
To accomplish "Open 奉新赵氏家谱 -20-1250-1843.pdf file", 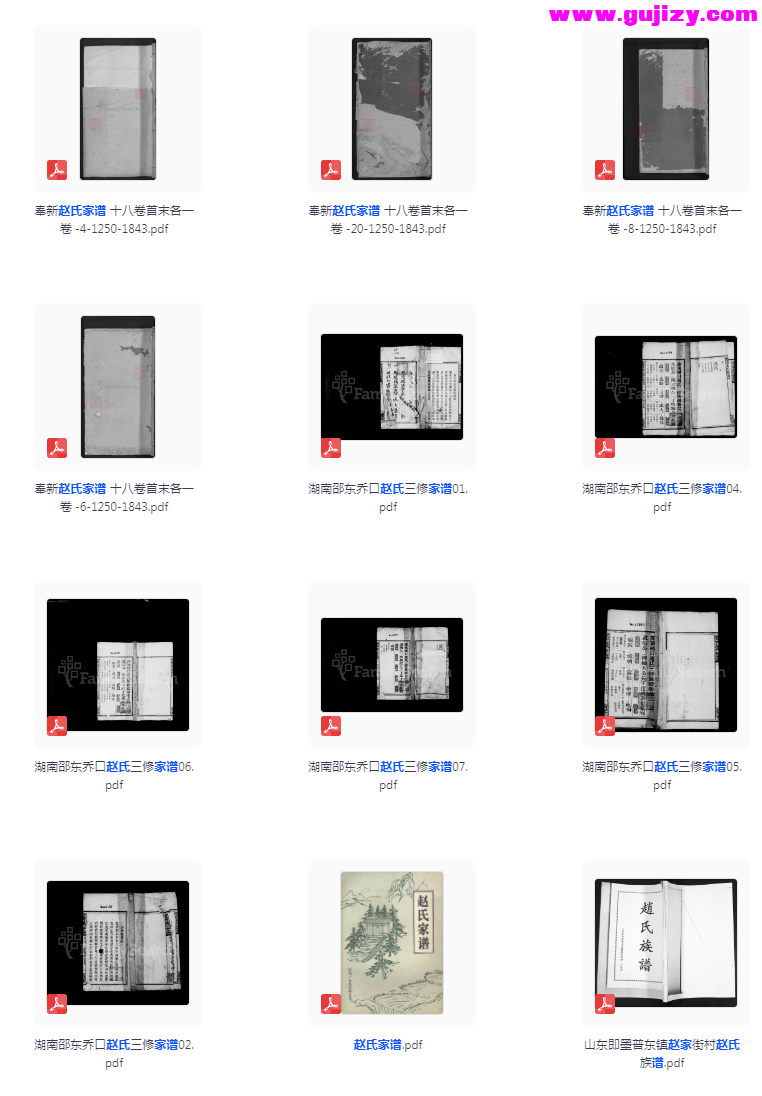I will click(391, 109).
